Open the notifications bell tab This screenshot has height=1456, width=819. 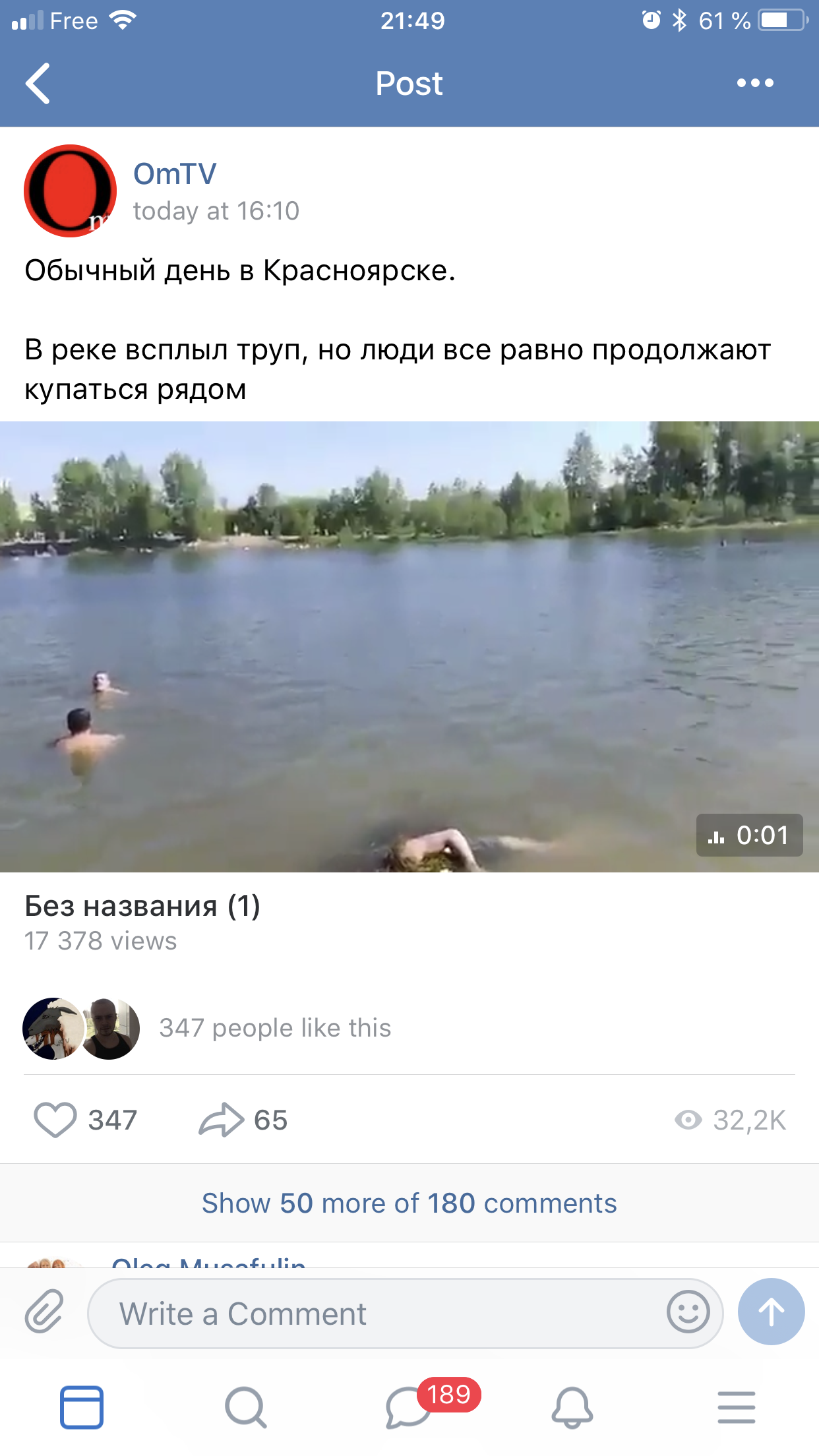[572, 1407]
